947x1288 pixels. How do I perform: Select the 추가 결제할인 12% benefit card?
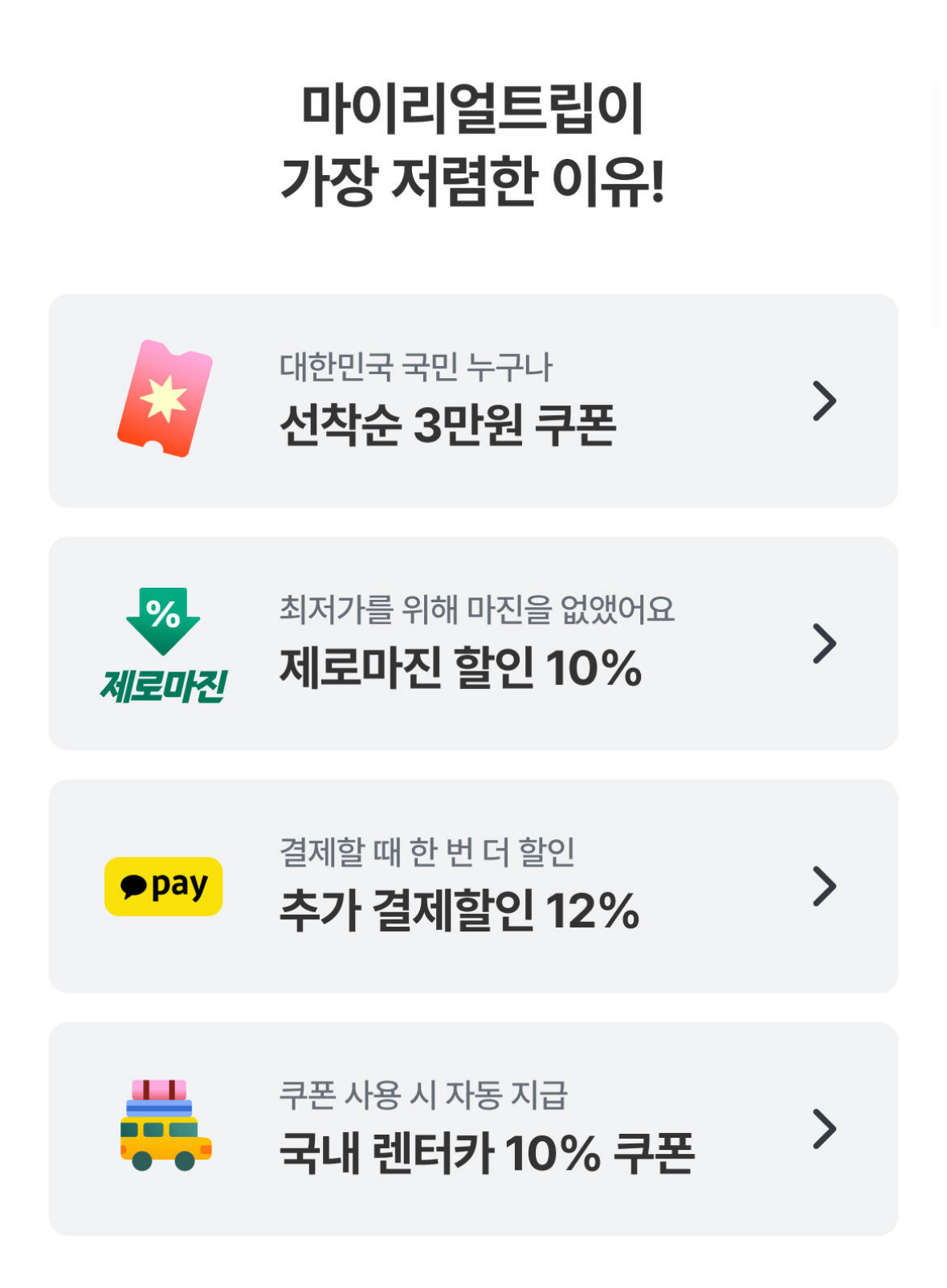[474, 886]
